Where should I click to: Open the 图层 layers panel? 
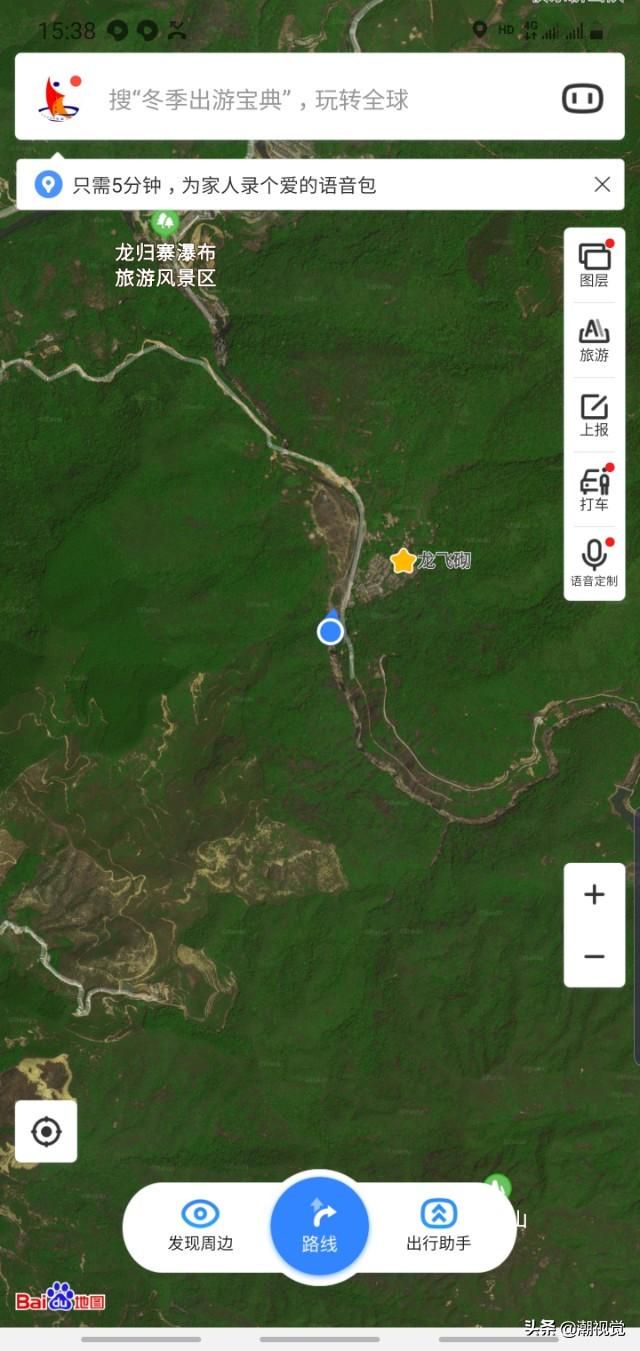(x=594, y=265)
